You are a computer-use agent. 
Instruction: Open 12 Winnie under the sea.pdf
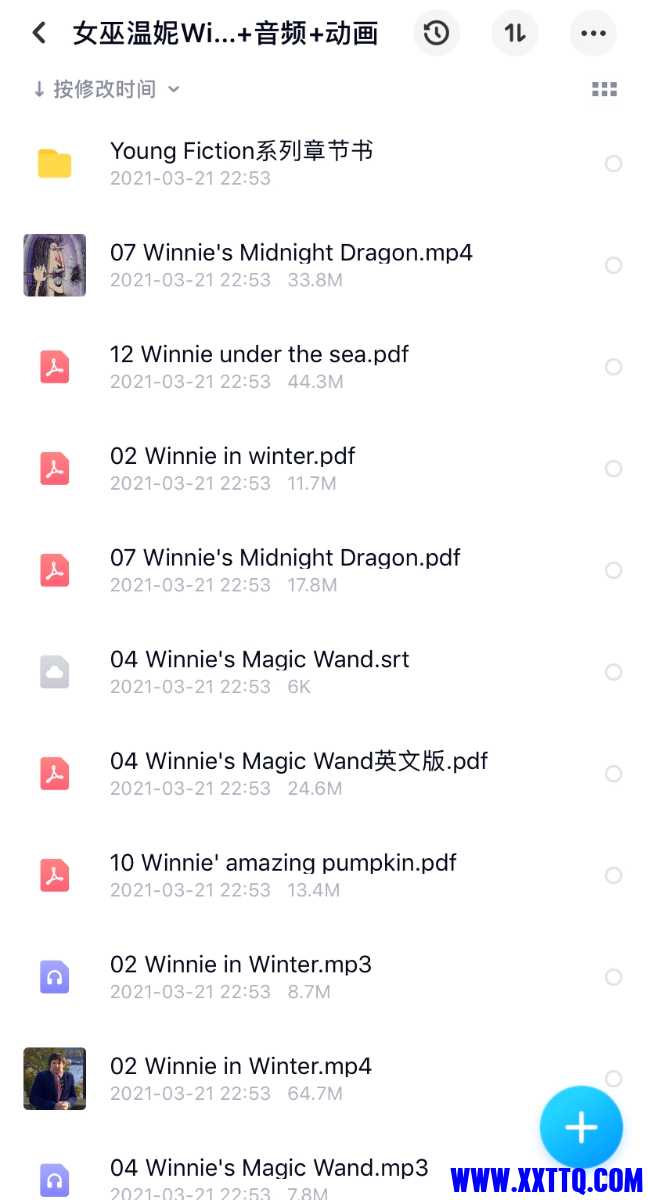pyautogui.click(x=259, y=355)
